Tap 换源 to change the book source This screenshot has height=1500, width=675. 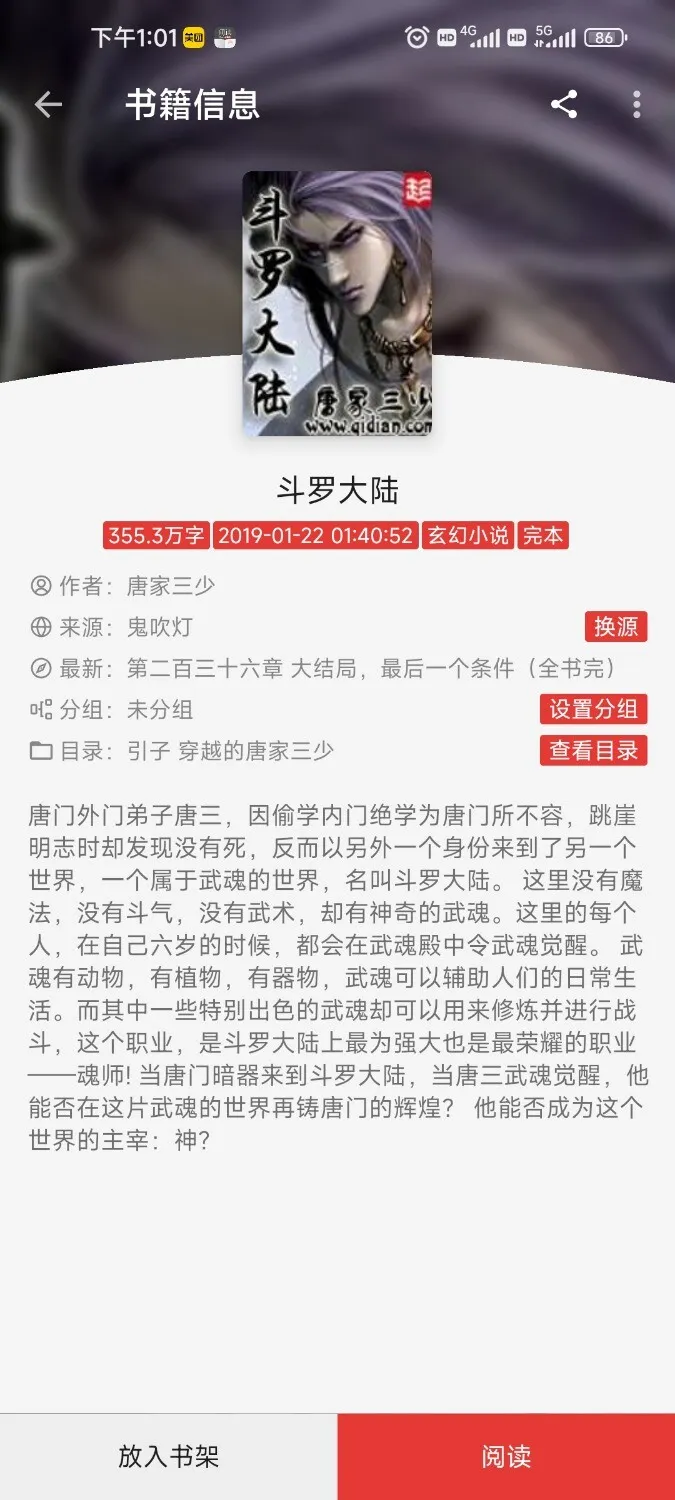616,627
